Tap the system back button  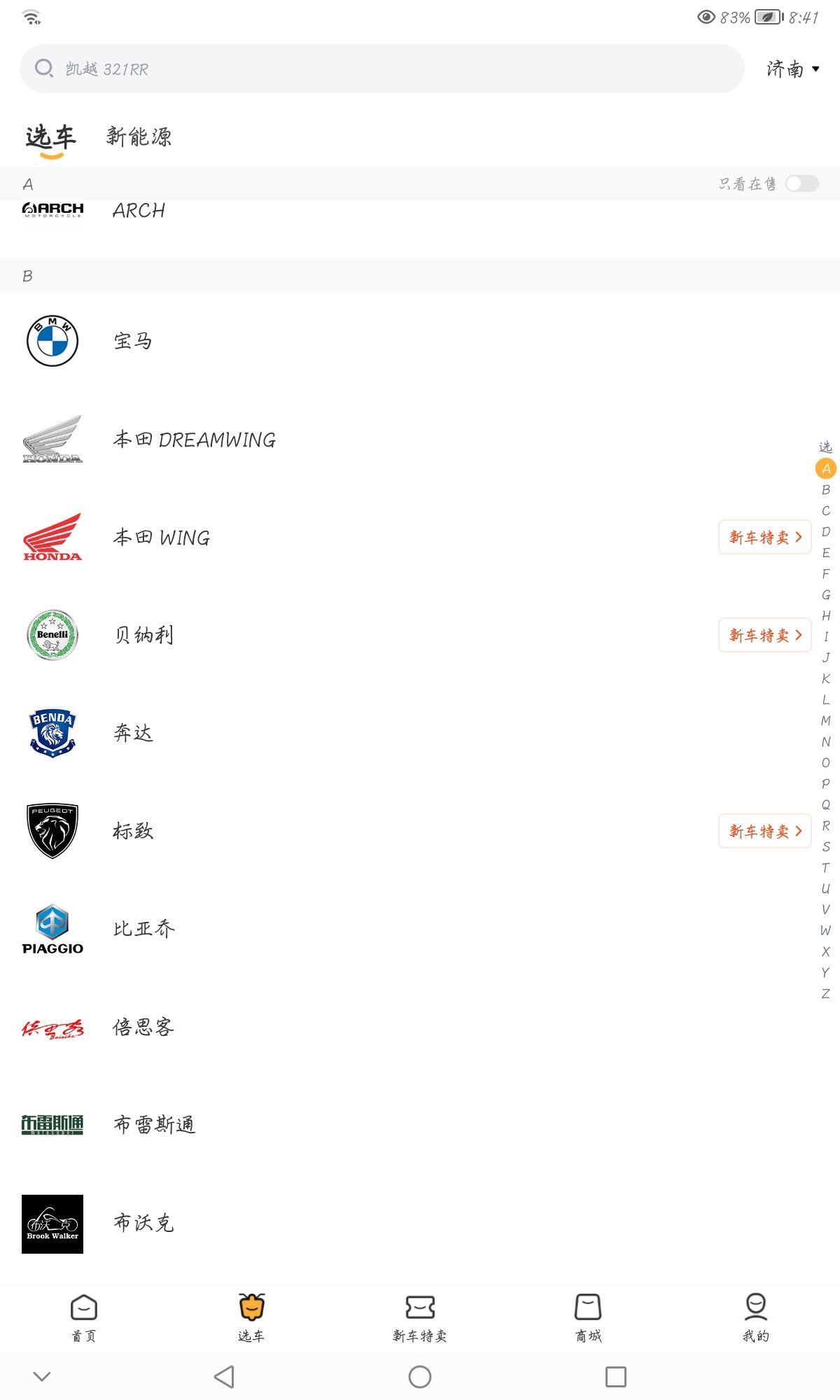tap(224, 1377)
